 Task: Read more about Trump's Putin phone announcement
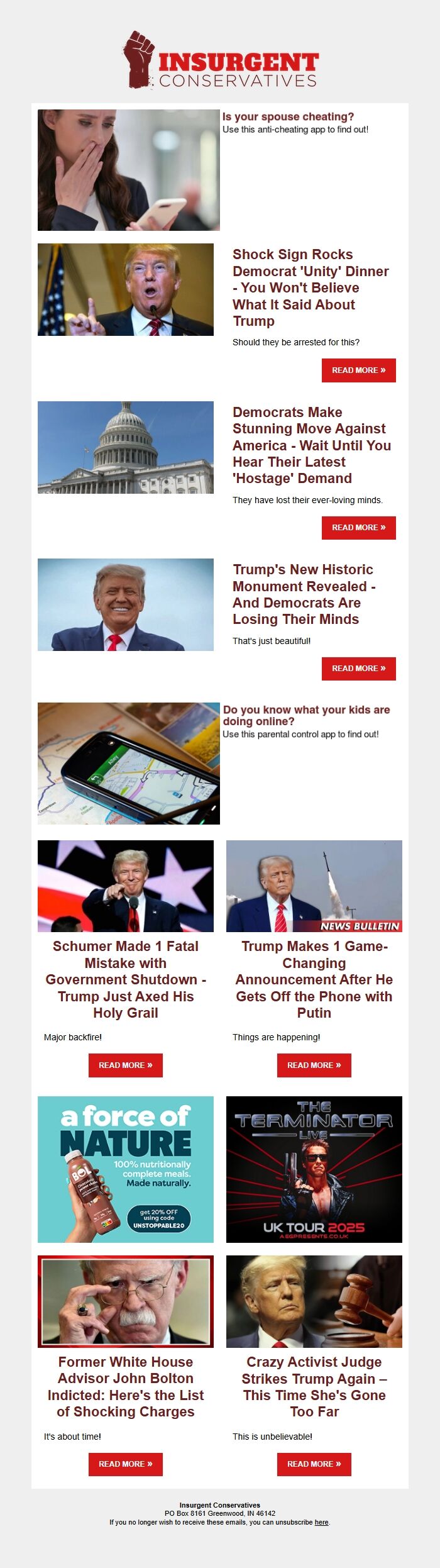314,1065
